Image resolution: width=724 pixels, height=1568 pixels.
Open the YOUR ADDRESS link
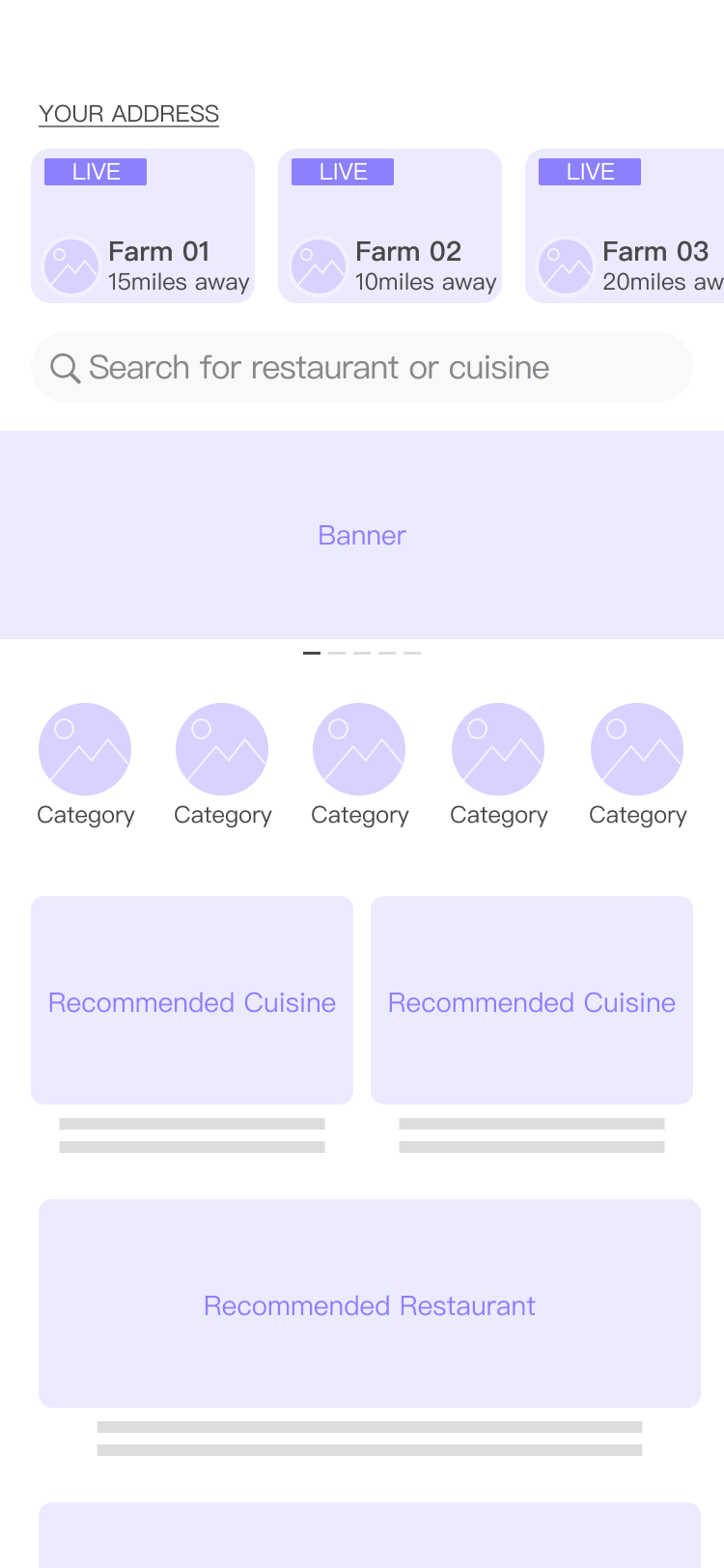tap(128, 114)
